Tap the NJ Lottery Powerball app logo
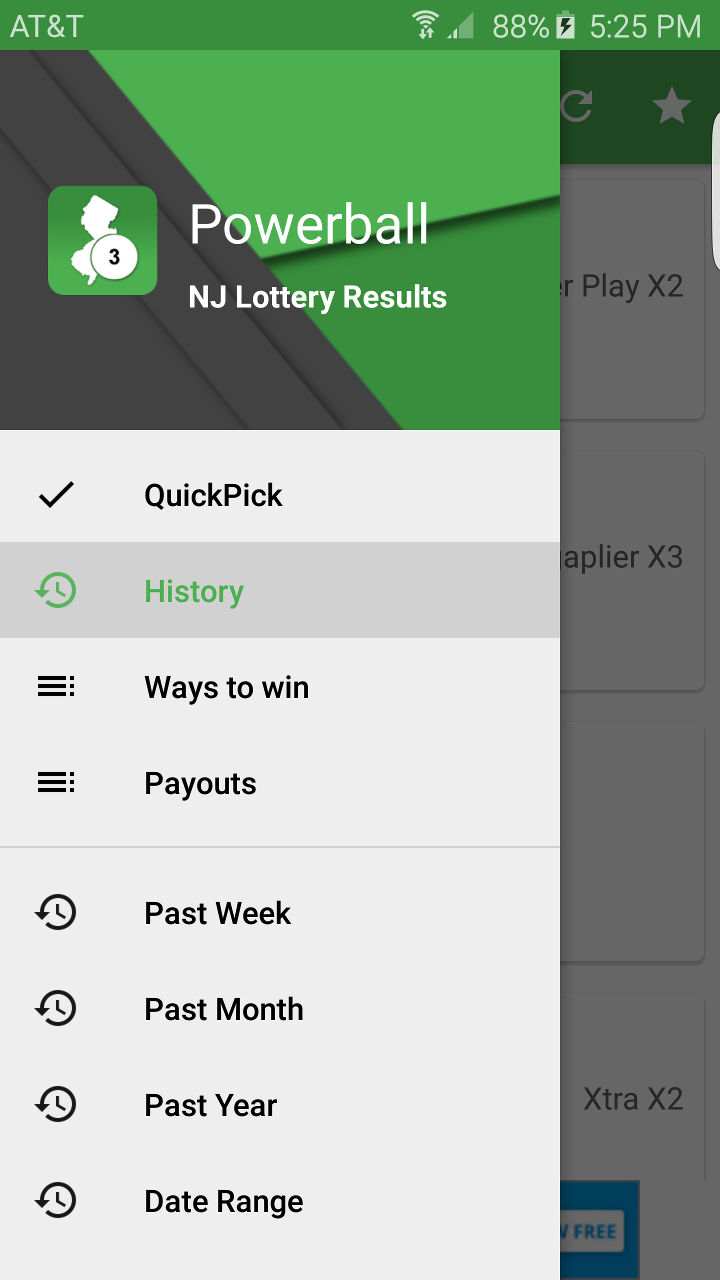Screen dimensions: 720x1280 (103, 240)
